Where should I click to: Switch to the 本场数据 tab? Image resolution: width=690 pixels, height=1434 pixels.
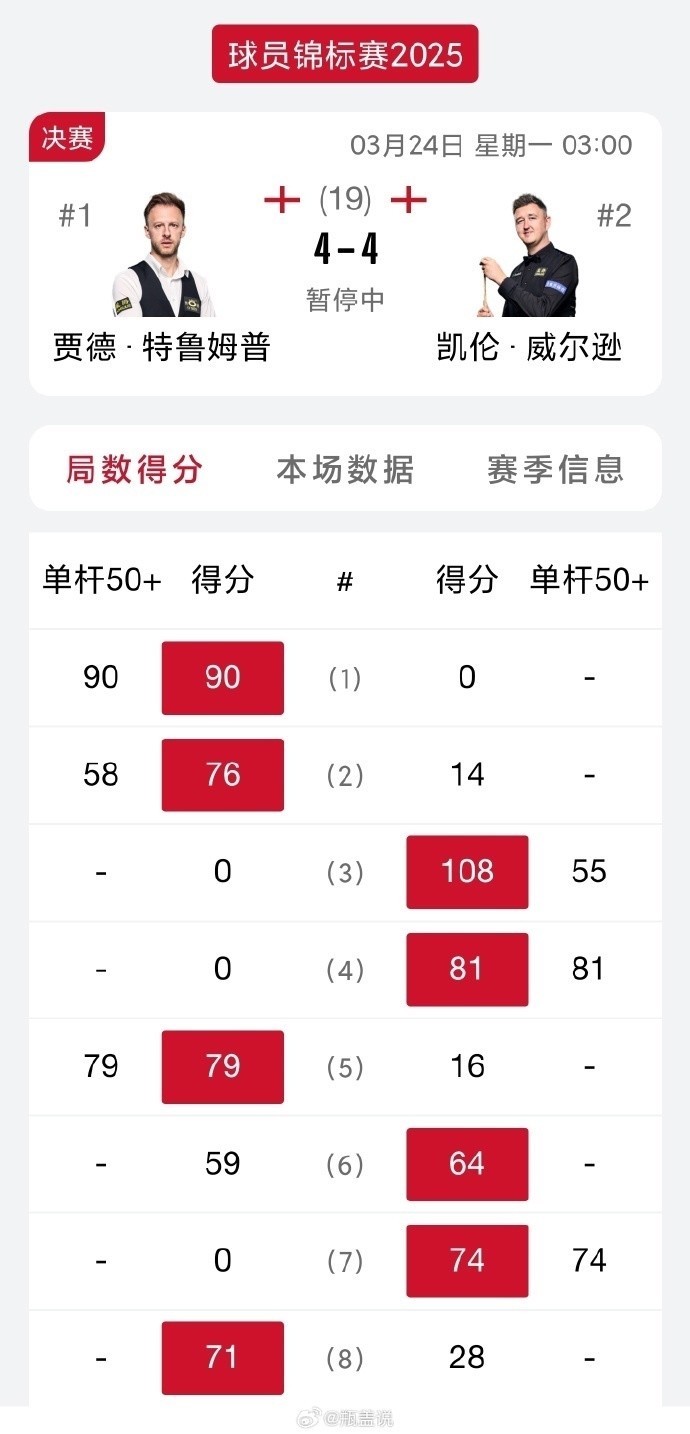[x=345, y=469]
